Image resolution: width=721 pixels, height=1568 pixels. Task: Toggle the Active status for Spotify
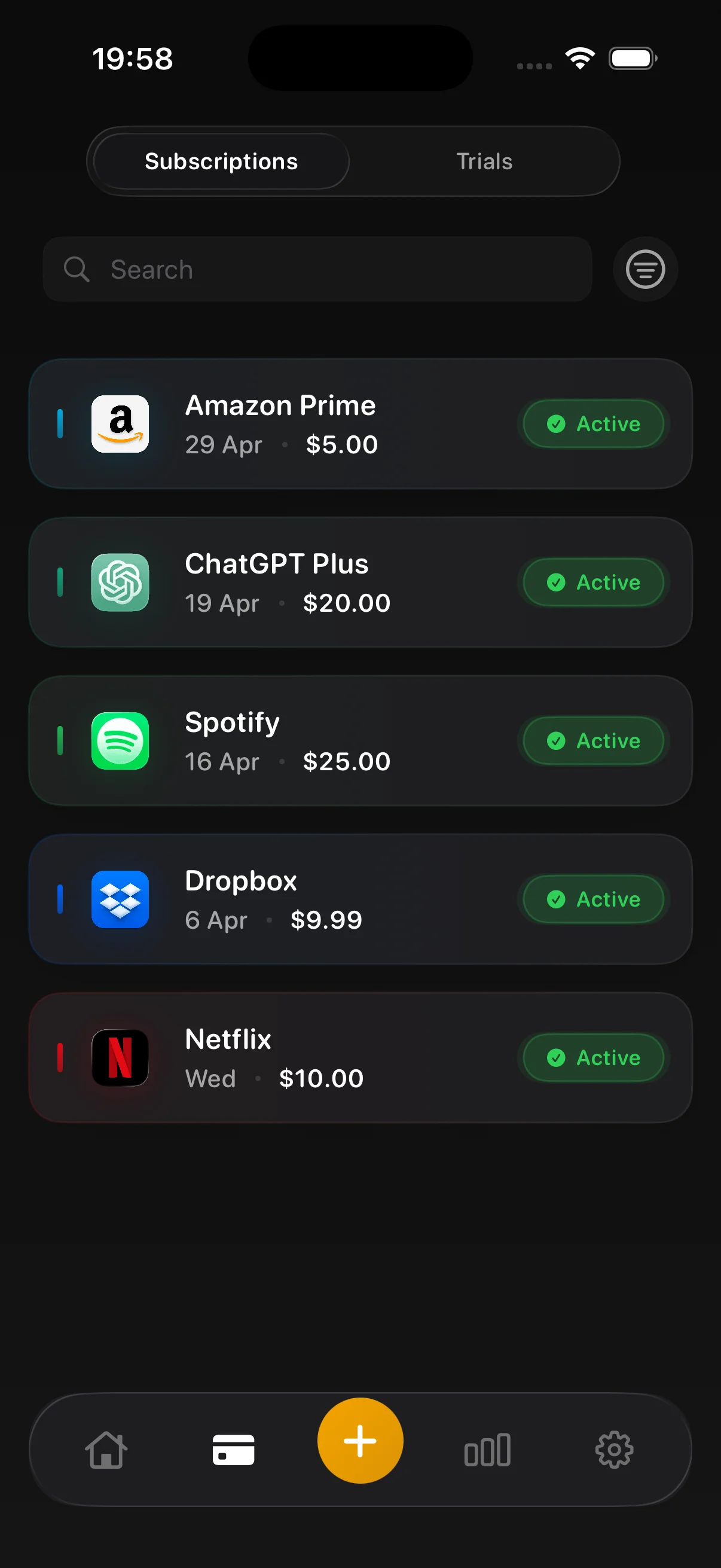593,741
